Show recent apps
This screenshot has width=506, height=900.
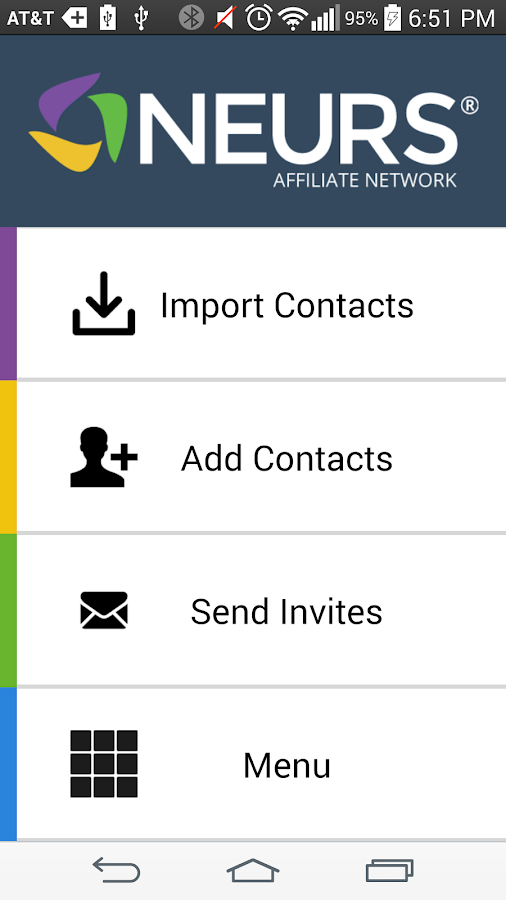[x=390, y=870]
